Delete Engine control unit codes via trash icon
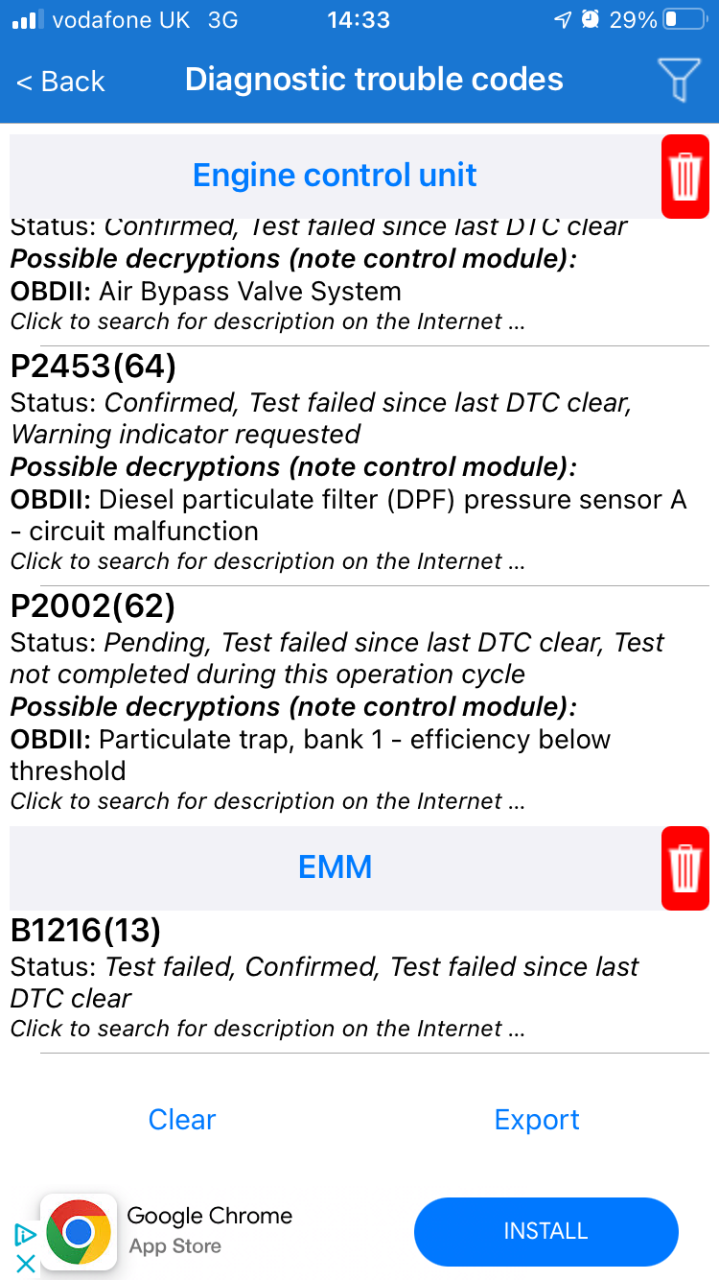The image size is (719, 1280). point(685,176)
